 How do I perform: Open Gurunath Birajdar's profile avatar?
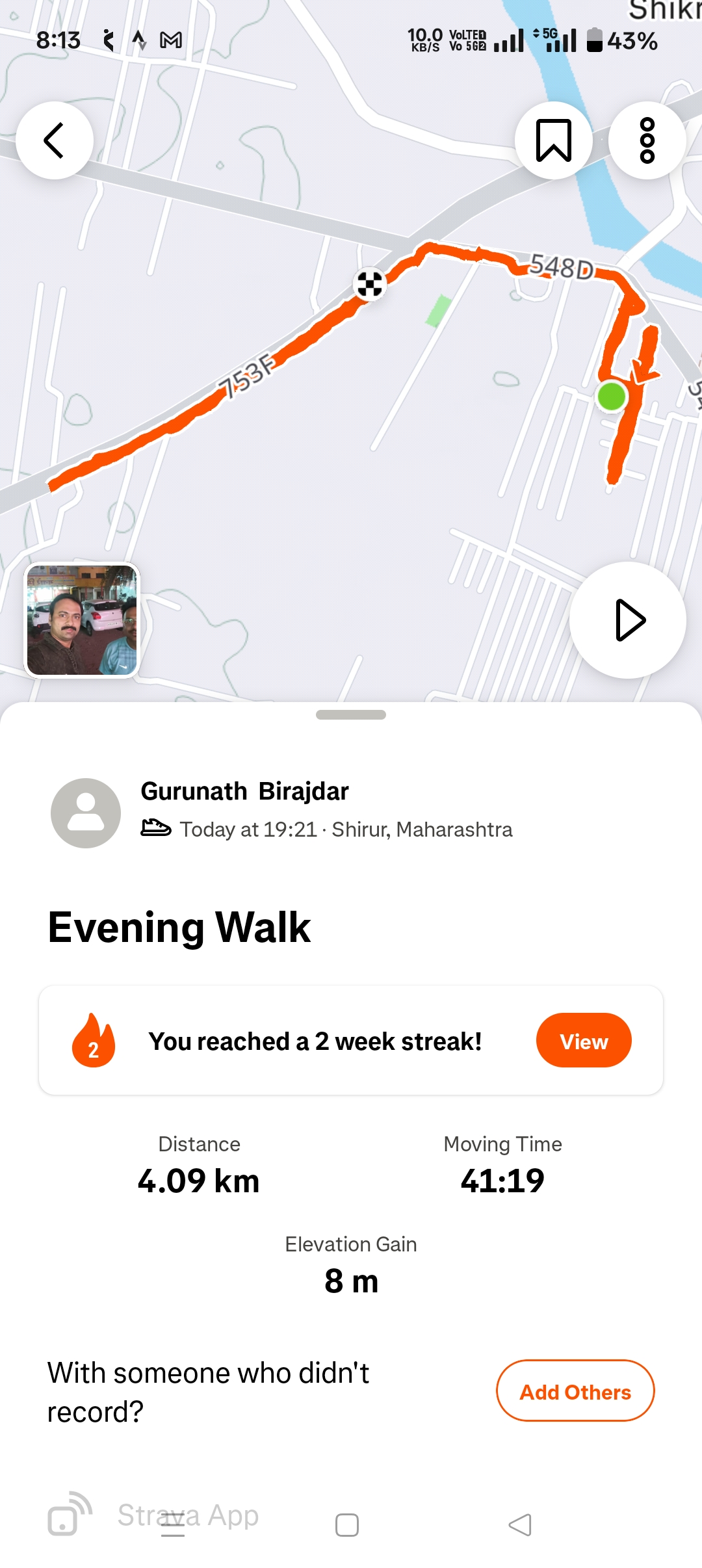coord(86,813)
